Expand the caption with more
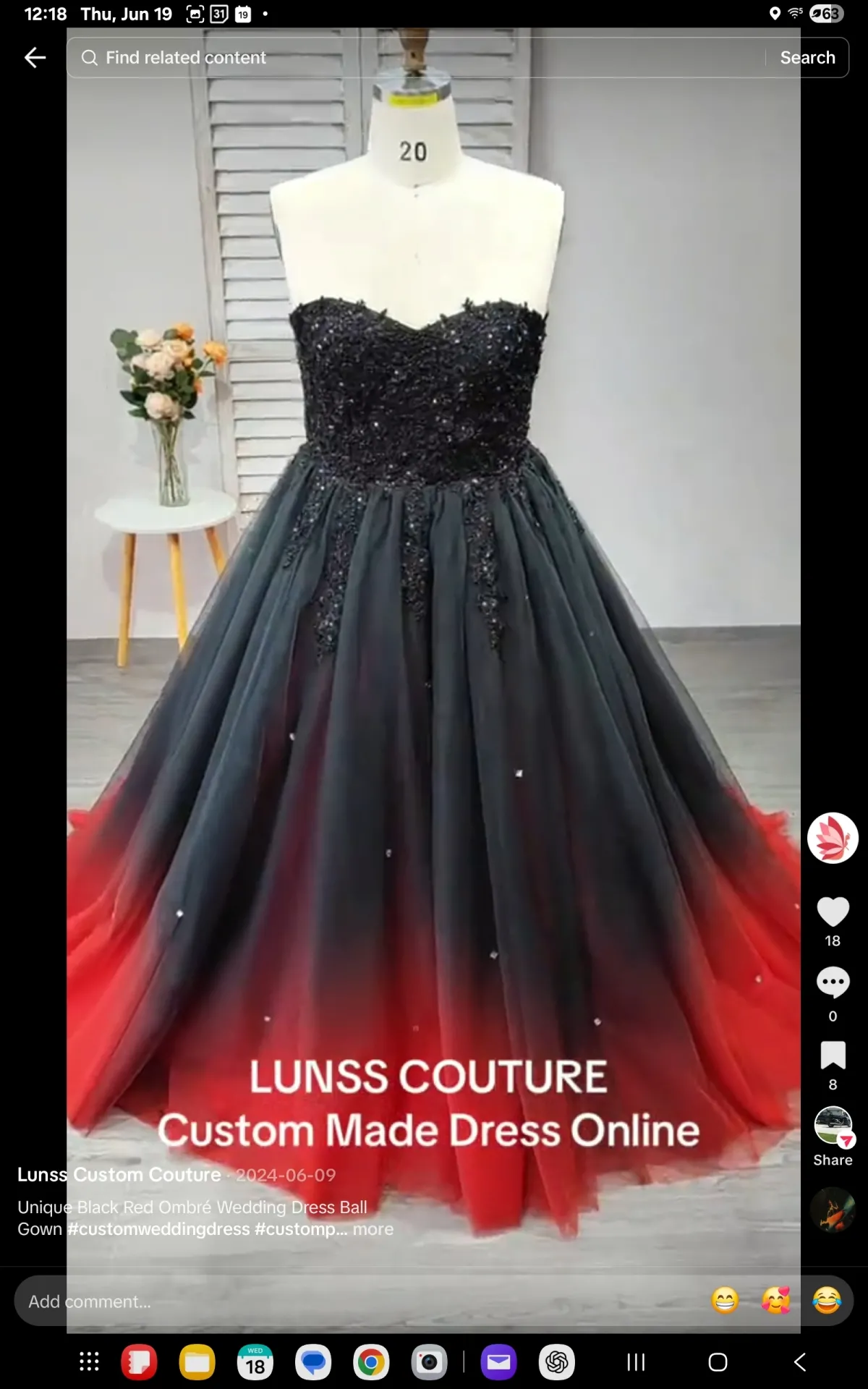 click(373, 1229)
